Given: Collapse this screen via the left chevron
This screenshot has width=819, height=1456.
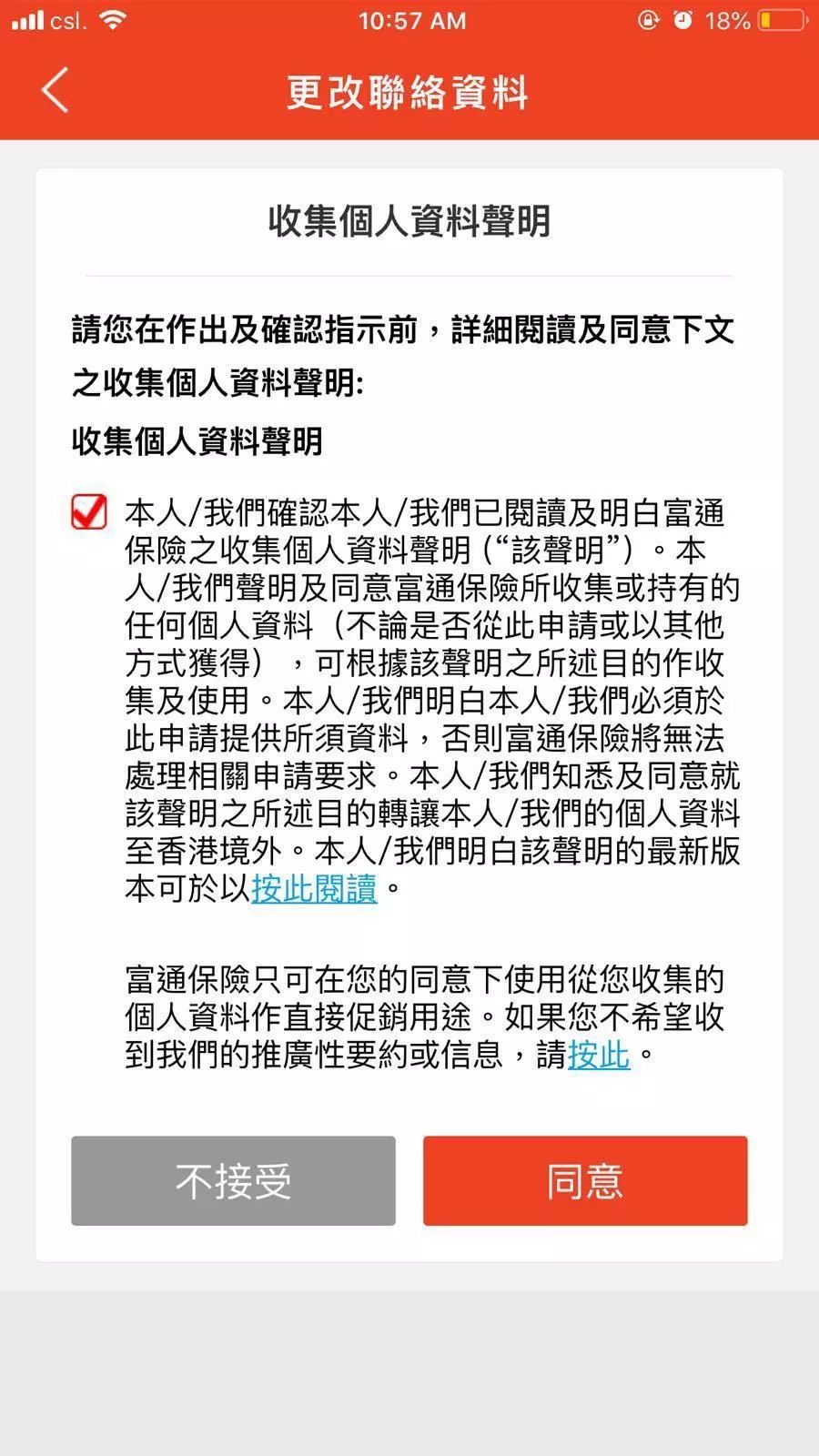Looking at the screenshot, I should coord(53,91).
